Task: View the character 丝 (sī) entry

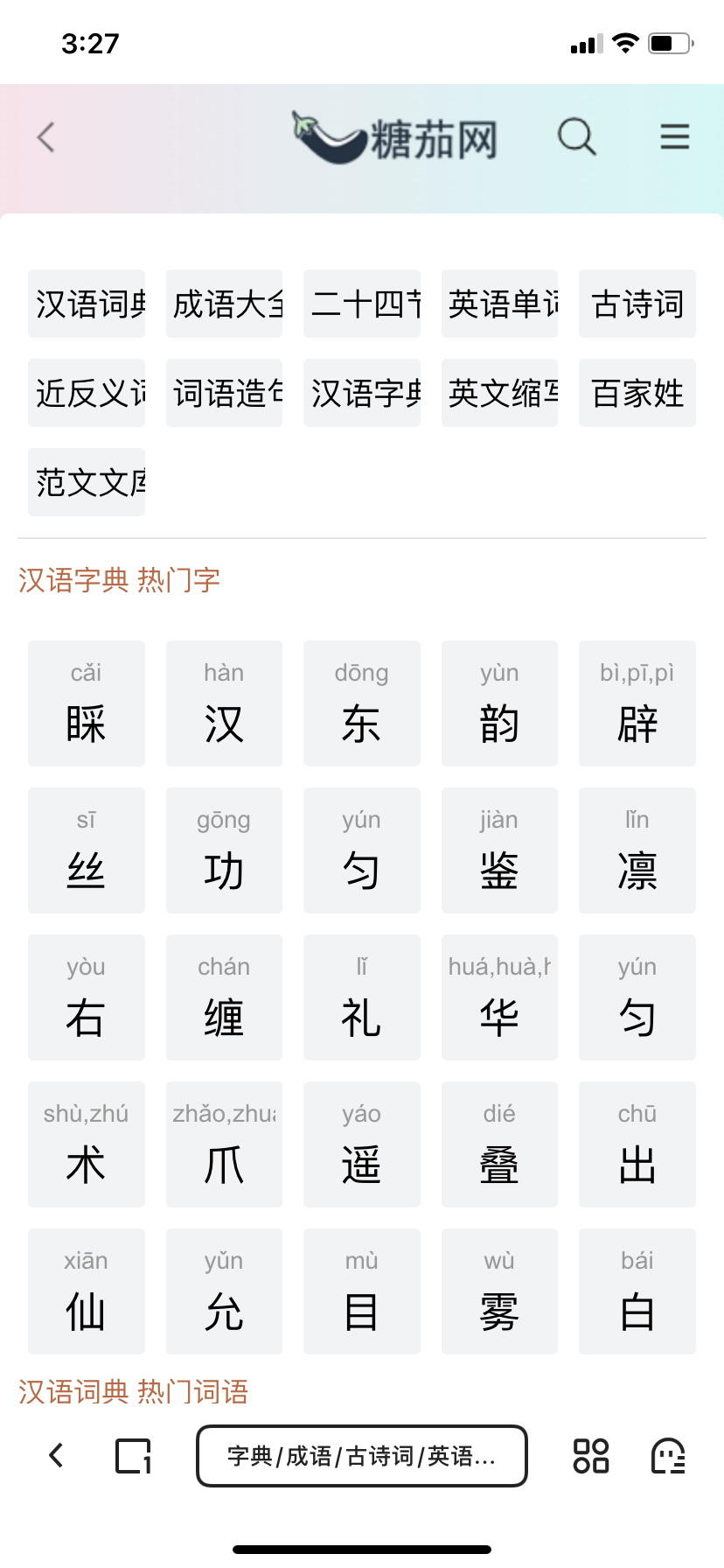Action: coord(87,850)
